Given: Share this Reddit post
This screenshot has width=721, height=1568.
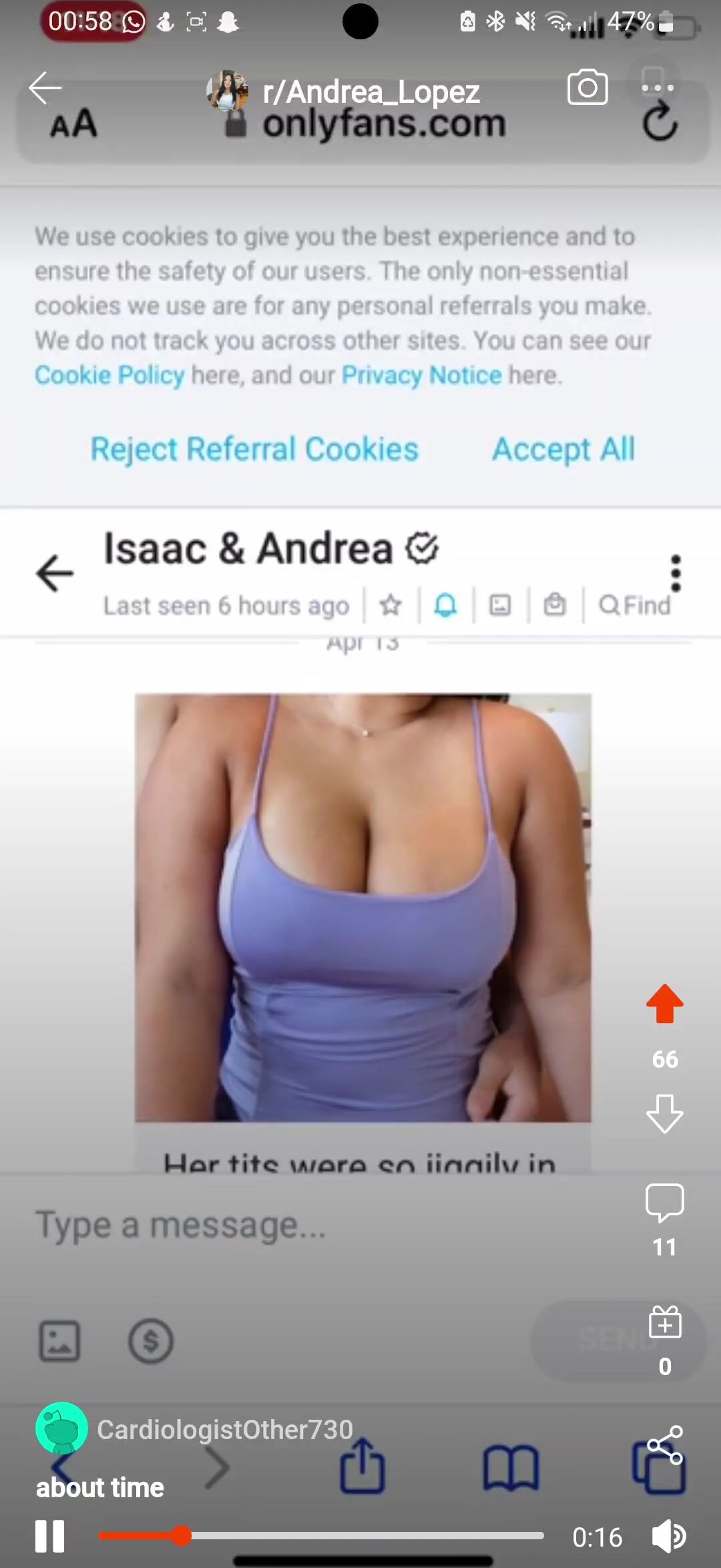Looking at the screenshot, I should click(665, 1444).
